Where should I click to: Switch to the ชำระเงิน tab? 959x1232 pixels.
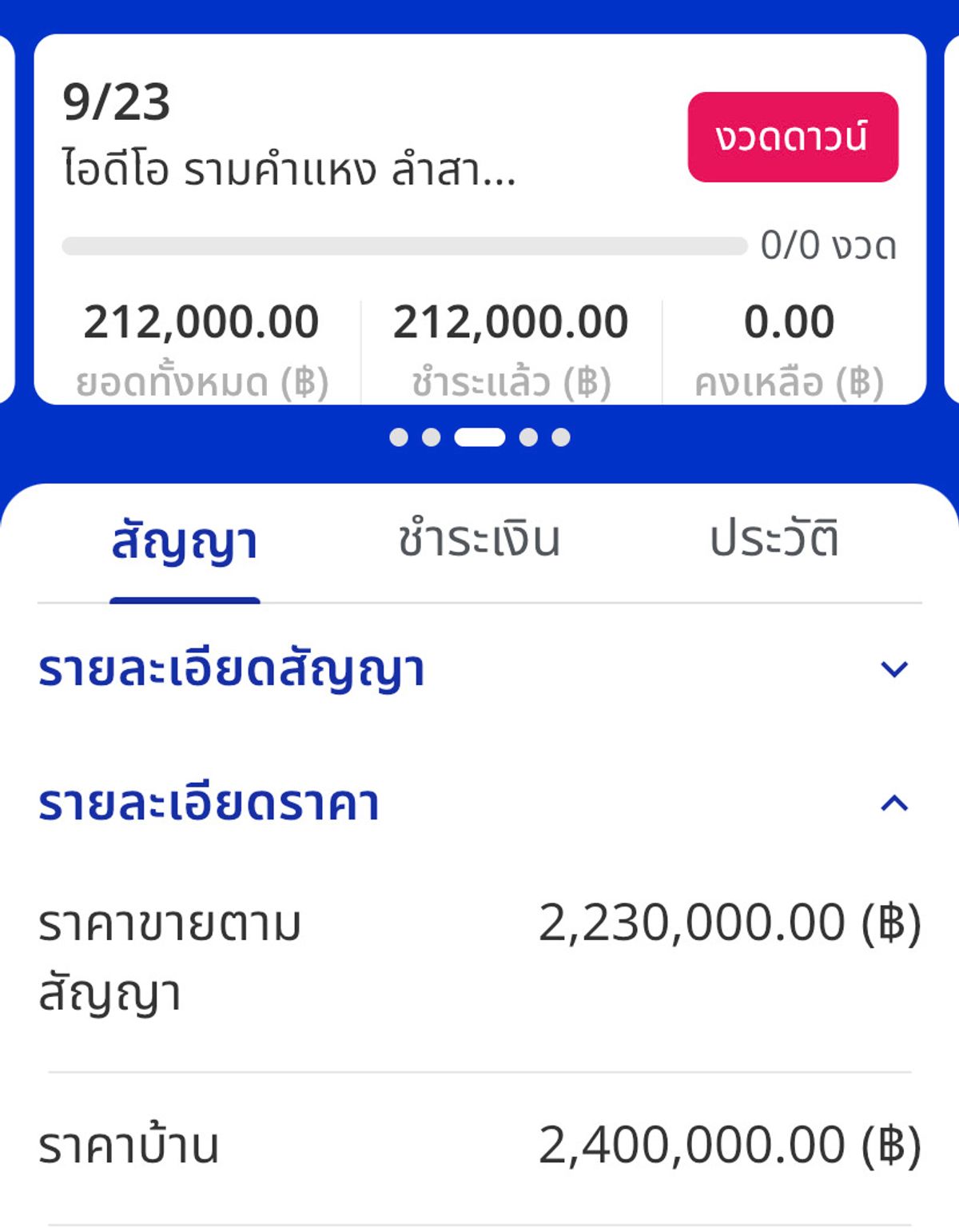coord(479,540)
